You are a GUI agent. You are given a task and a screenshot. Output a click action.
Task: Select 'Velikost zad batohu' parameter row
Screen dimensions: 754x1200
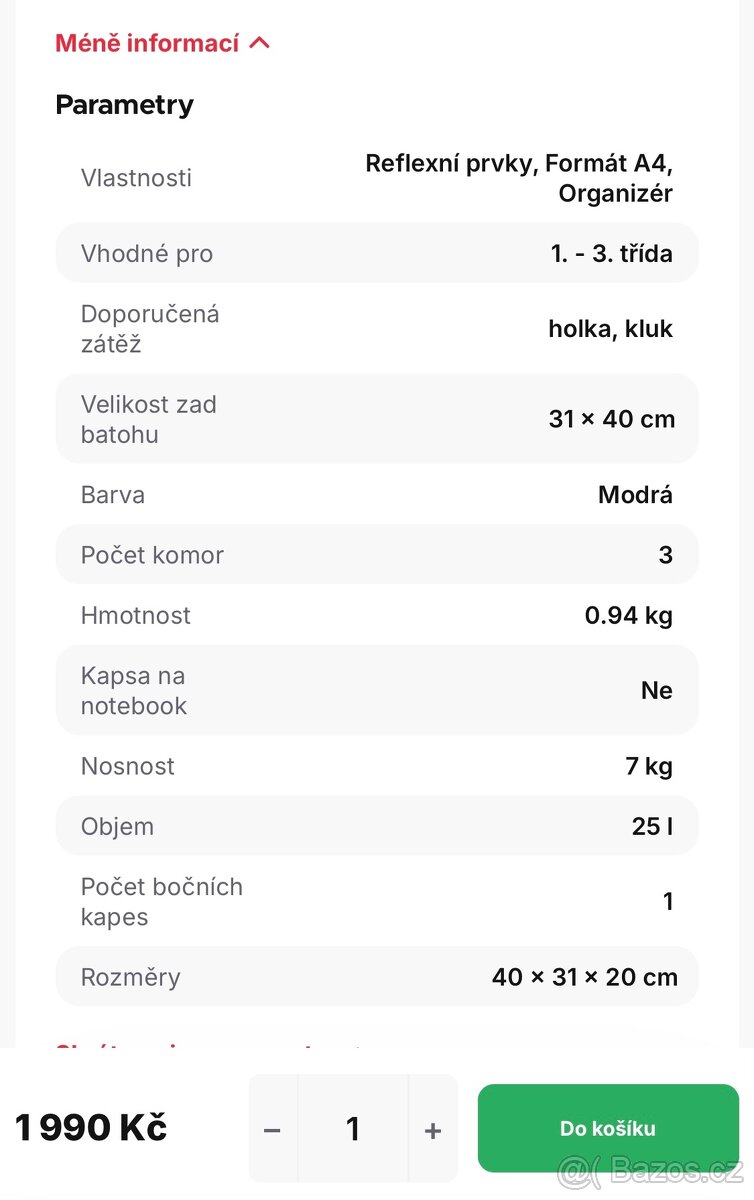377,419
